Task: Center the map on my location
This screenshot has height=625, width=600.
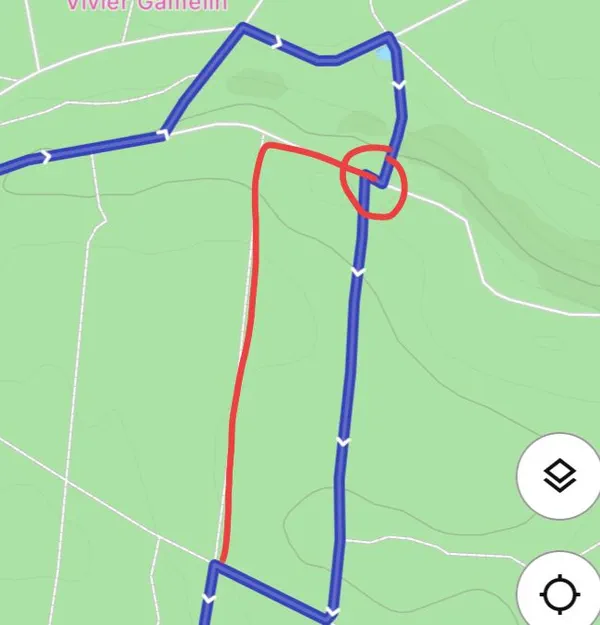Action: coord(558,595)
